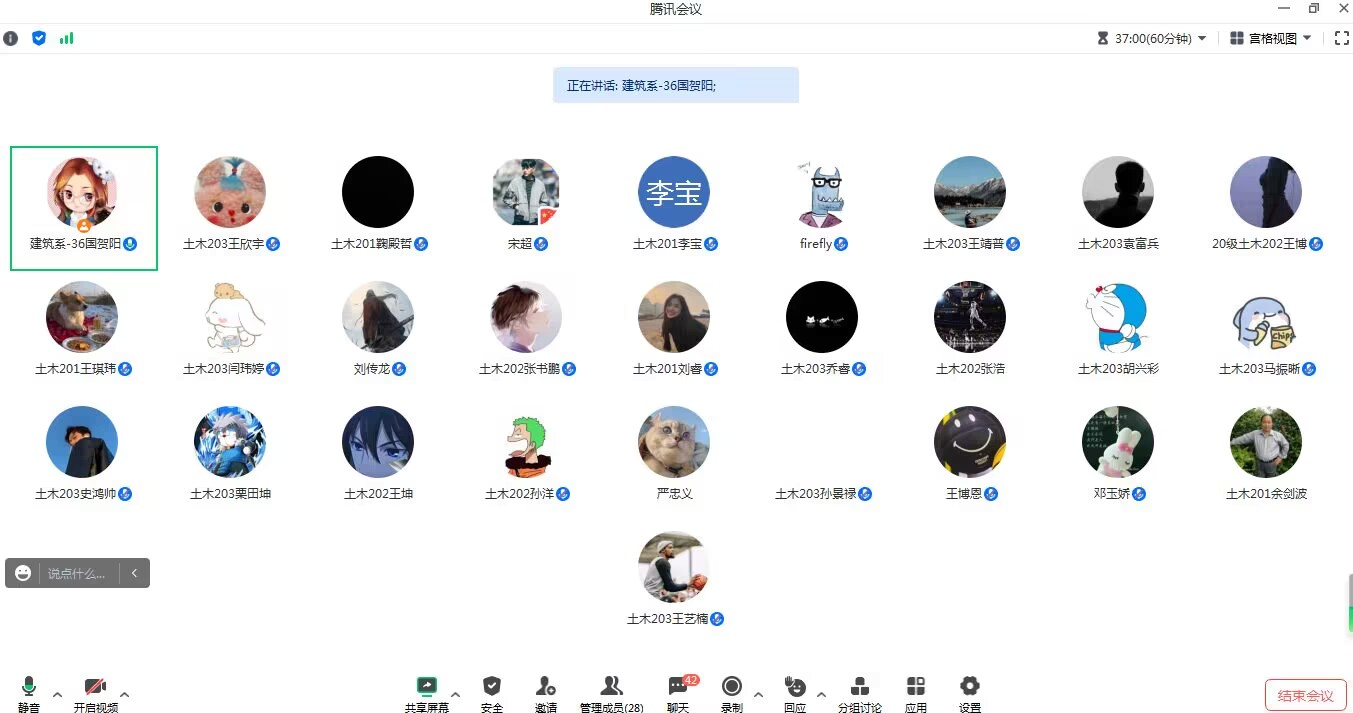Screen dimensions: 1353x713
Task: Start screen sharing (共享屏幕)
Action: tap(427, 692)
